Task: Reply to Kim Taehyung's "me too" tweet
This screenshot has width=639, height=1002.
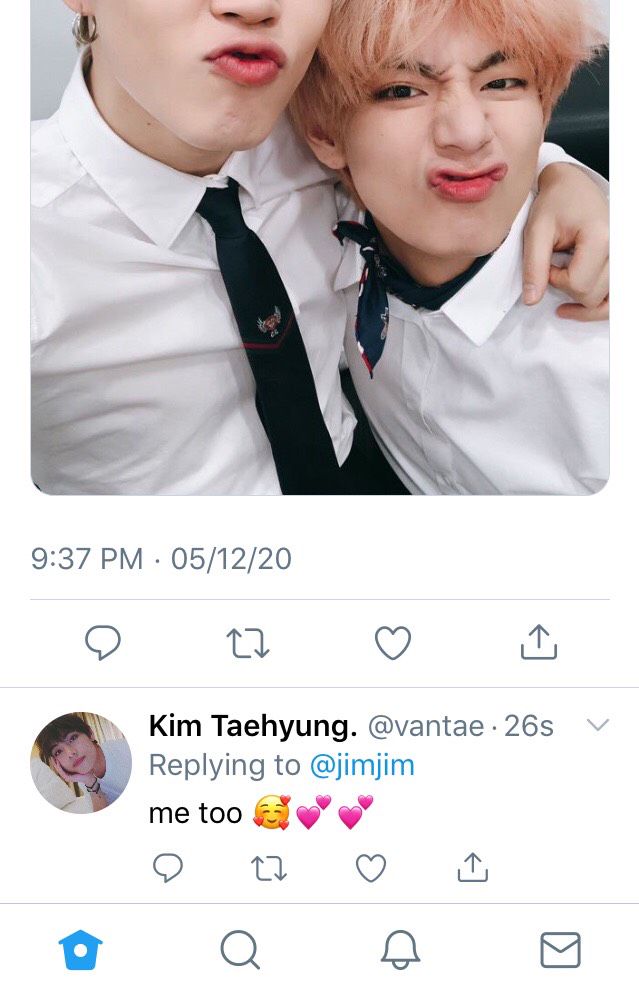Action: (168, 868)
